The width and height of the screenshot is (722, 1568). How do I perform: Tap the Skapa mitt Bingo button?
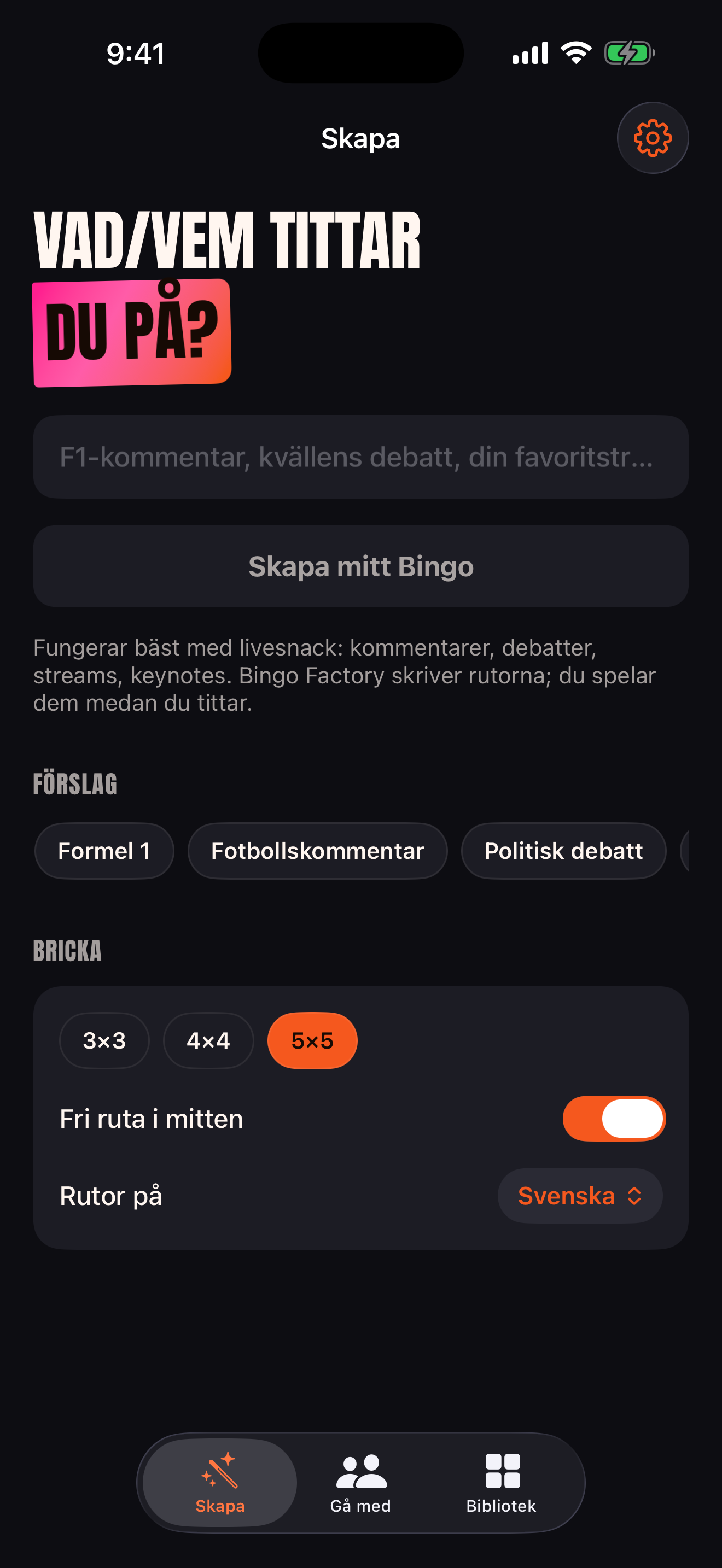[361, 566]
